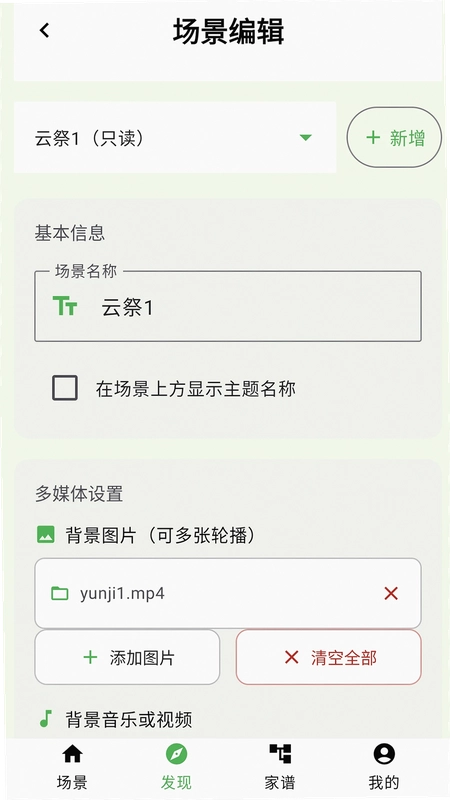This screenshot has height=800, width=450.
Task: Clear all images with 清空全部
Action: click(x=329, y=658)
